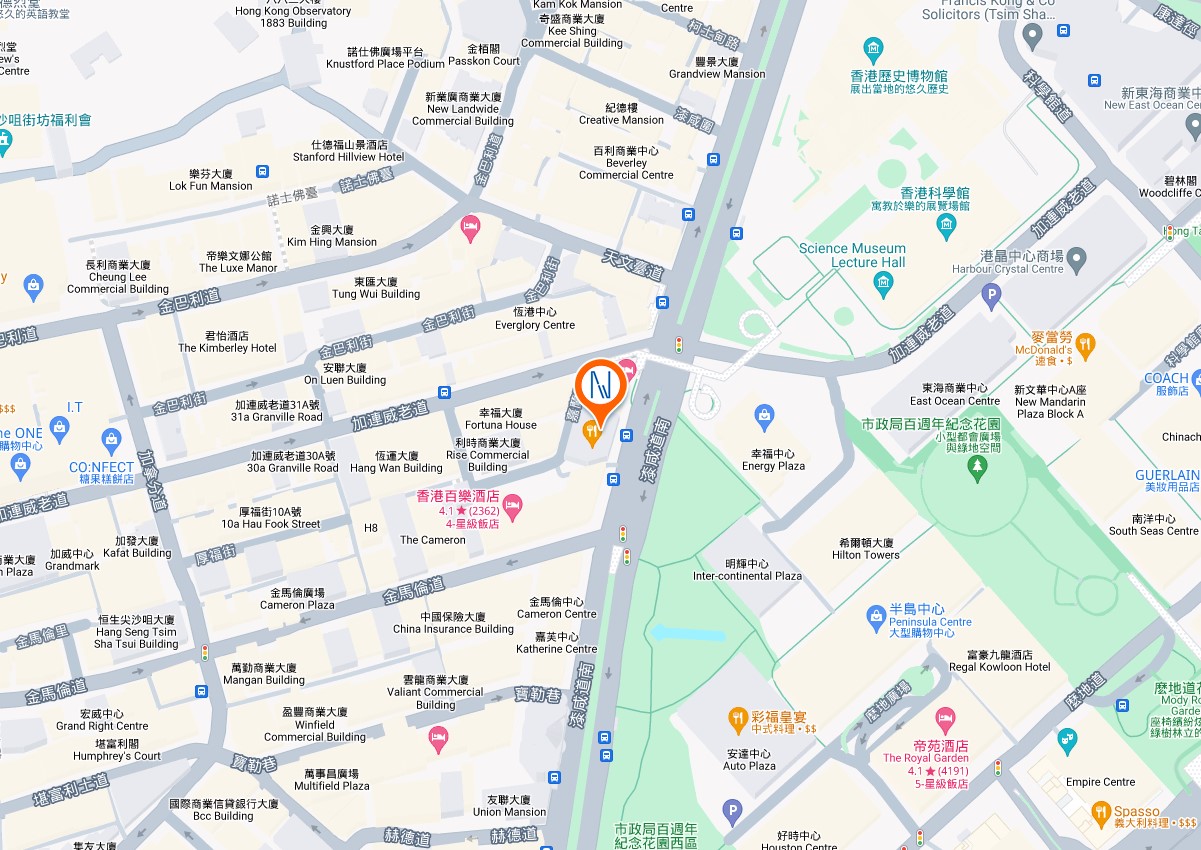Open the 香港歷史博物館 museum pin
Image resolution: width=1201 pixels, height=850 pixels.
874,50
